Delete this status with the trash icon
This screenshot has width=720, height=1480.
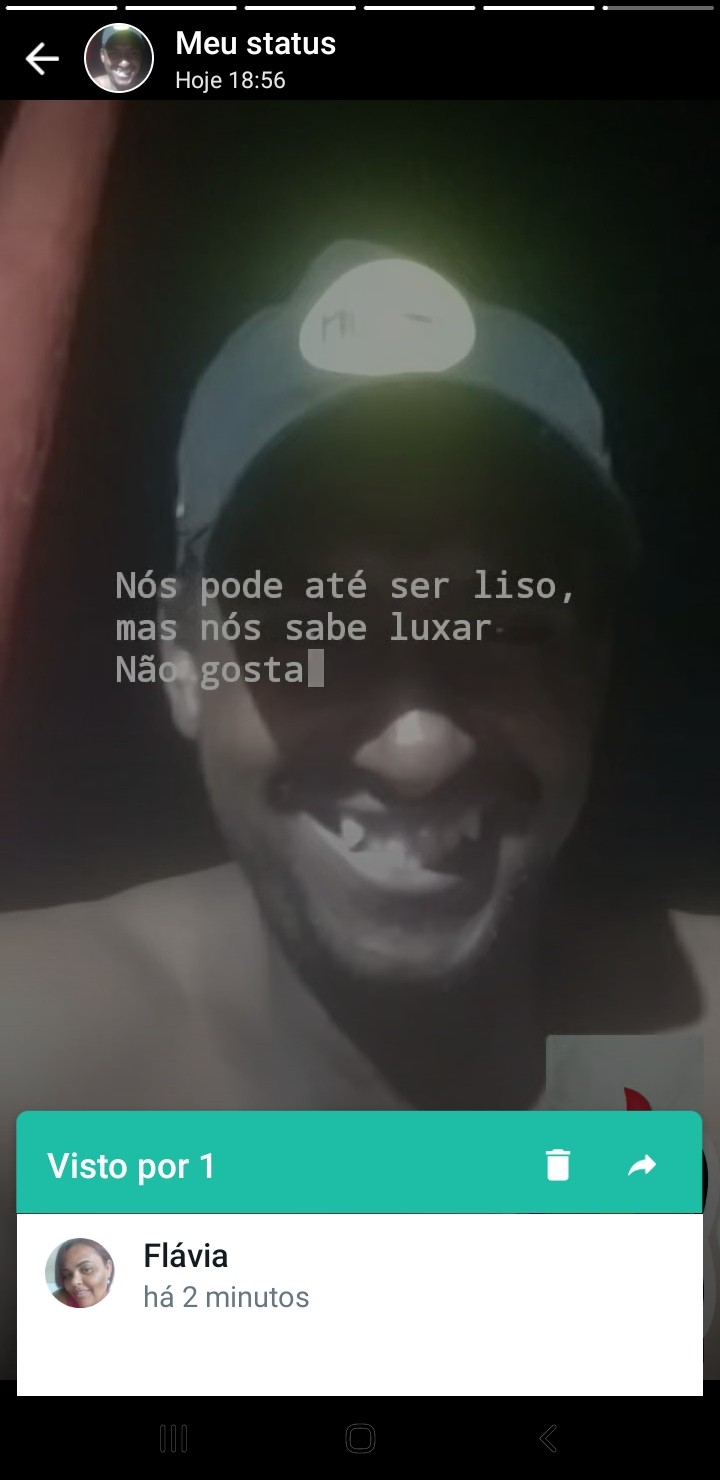[557, 1165]
